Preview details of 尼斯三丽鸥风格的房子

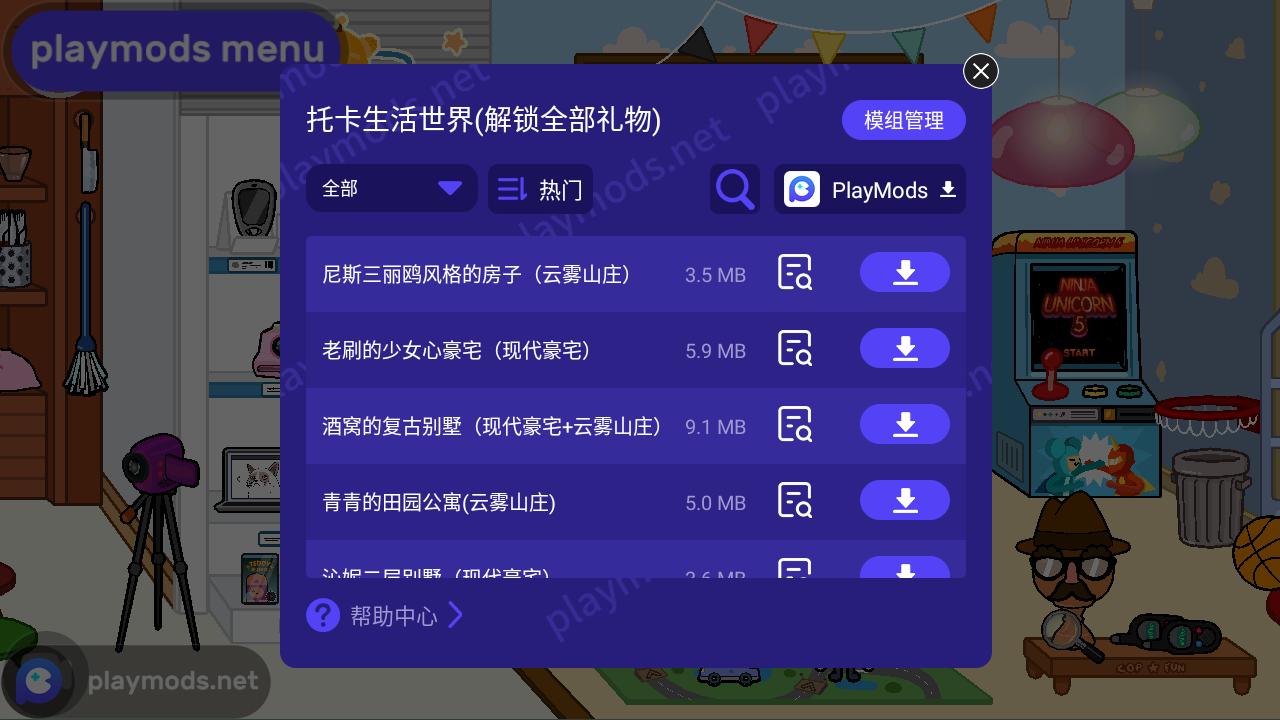[x=795, y=273]
